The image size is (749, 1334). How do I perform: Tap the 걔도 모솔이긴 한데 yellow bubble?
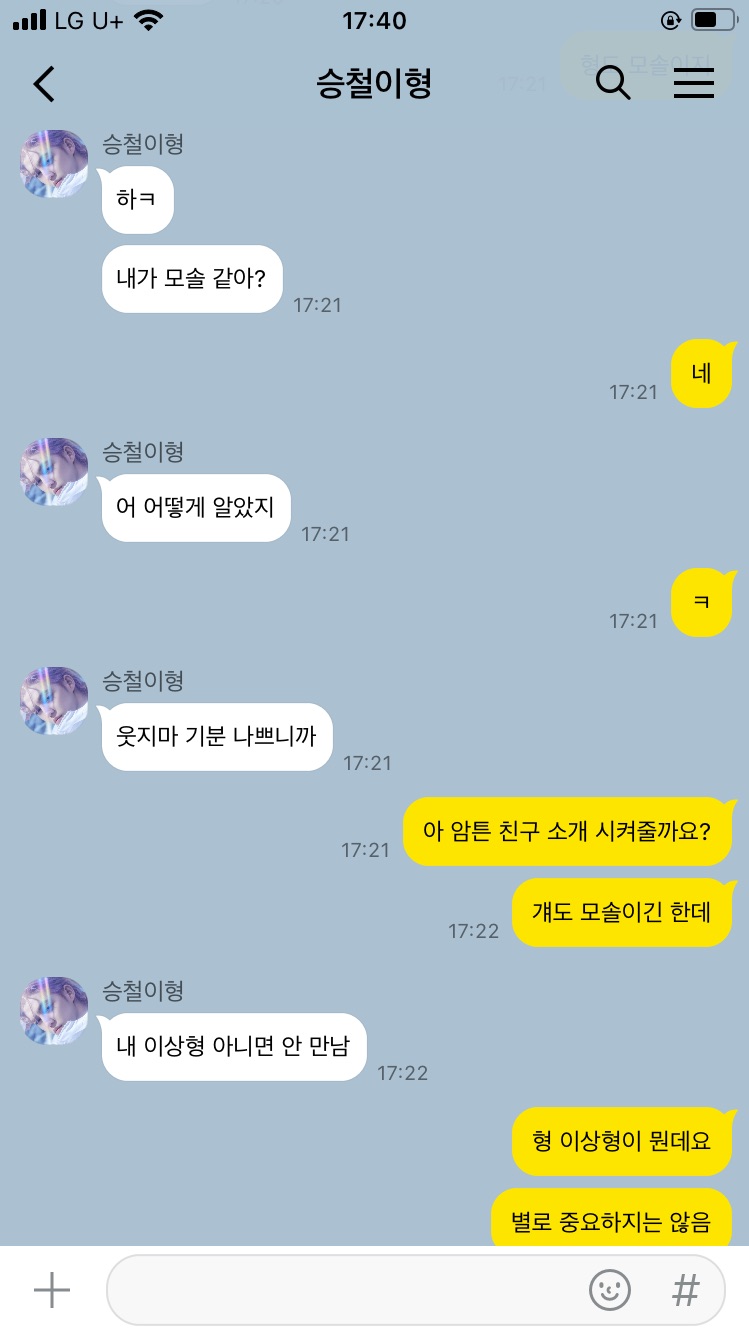[x=622, y=911]
